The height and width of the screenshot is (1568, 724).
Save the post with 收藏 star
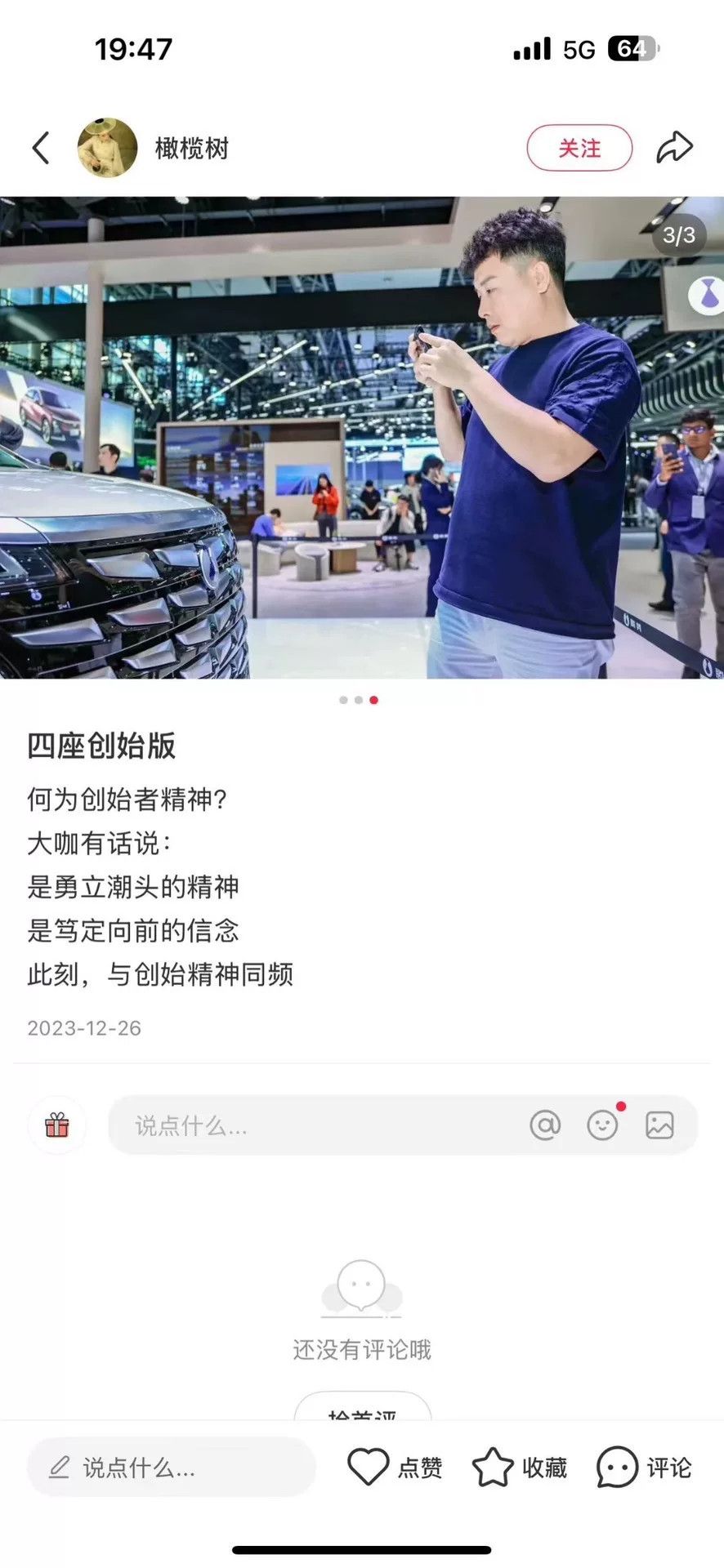pyautogui.click(x=520, y=1468)
